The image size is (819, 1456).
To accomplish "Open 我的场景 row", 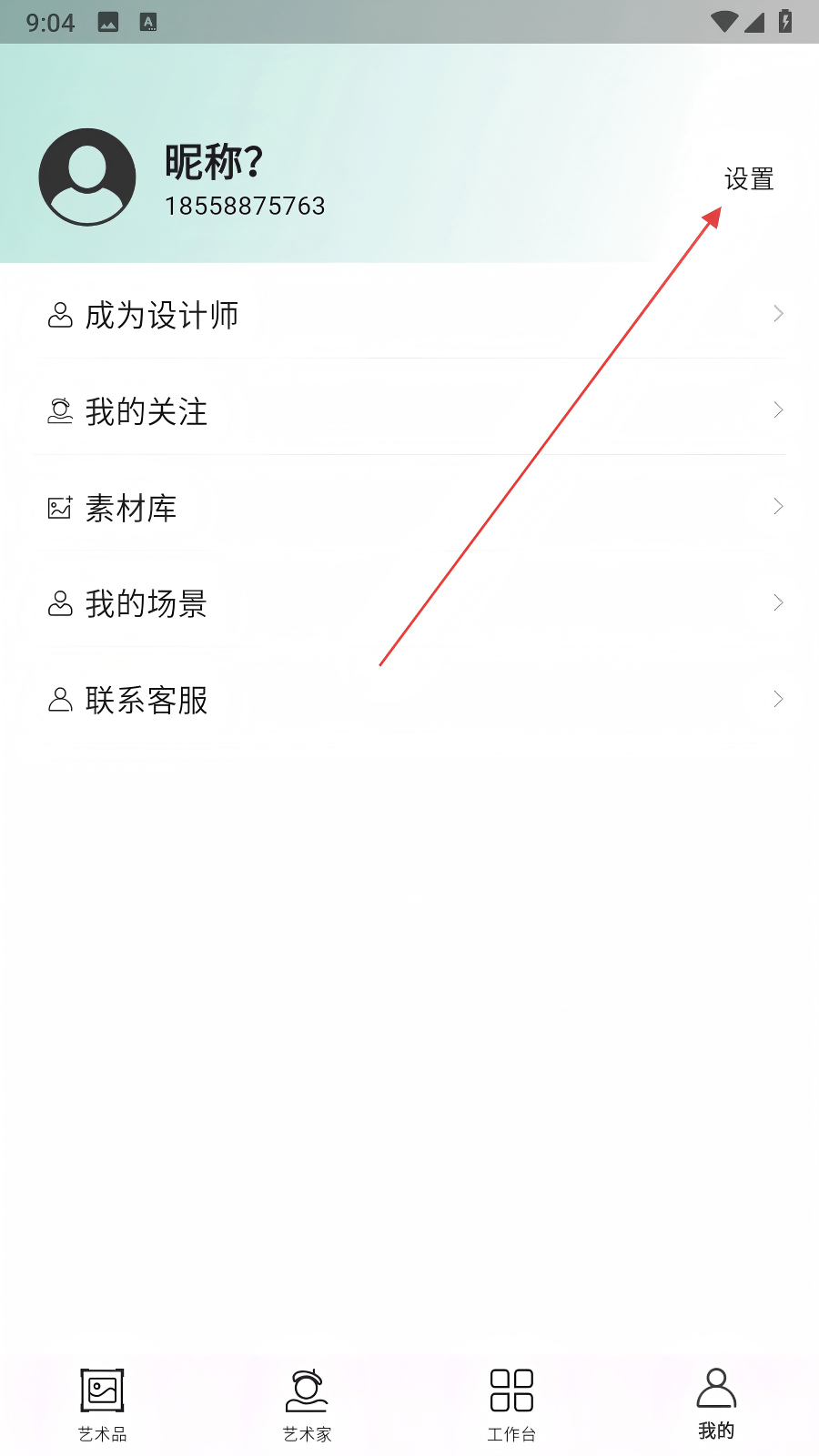I will click(409, 603).
